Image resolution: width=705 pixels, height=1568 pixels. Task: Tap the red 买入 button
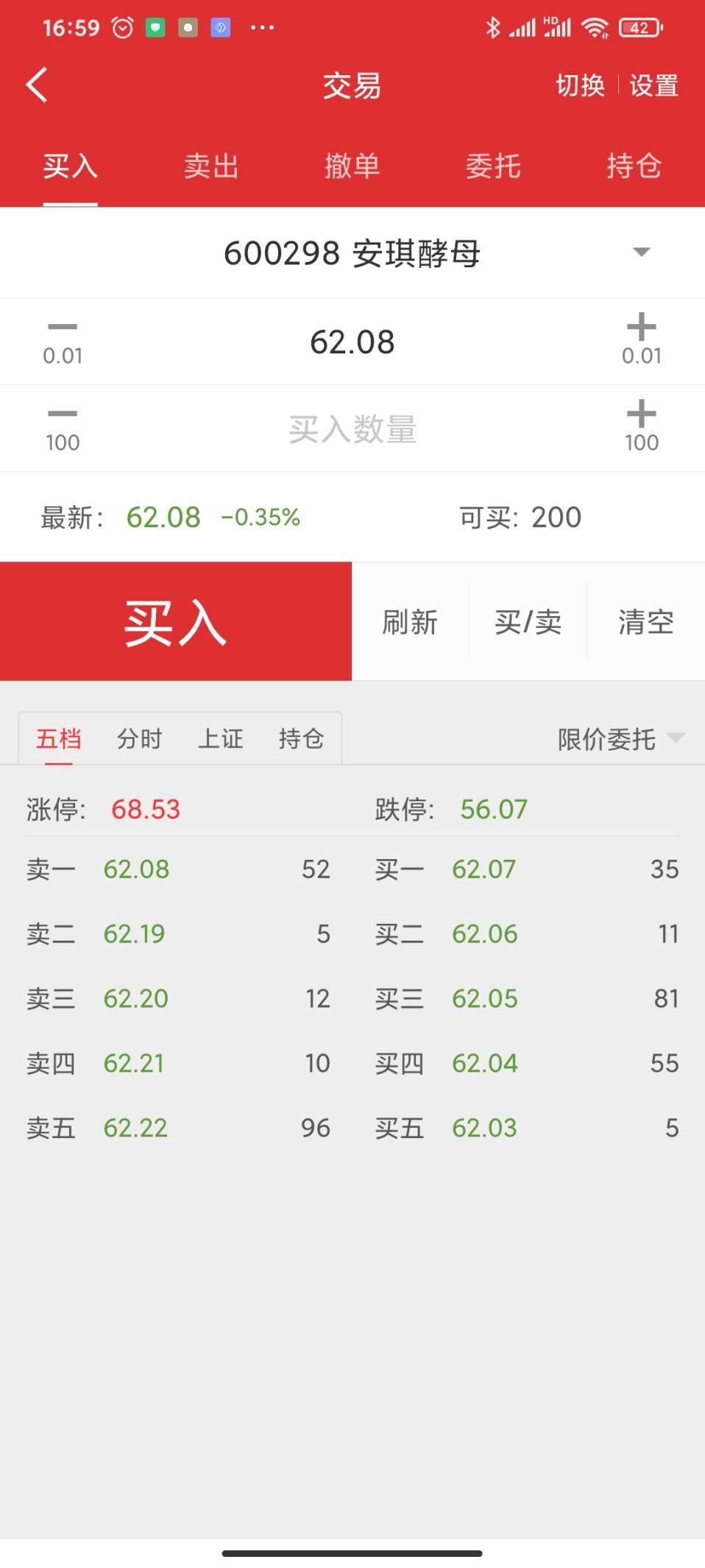pos(176,621)
